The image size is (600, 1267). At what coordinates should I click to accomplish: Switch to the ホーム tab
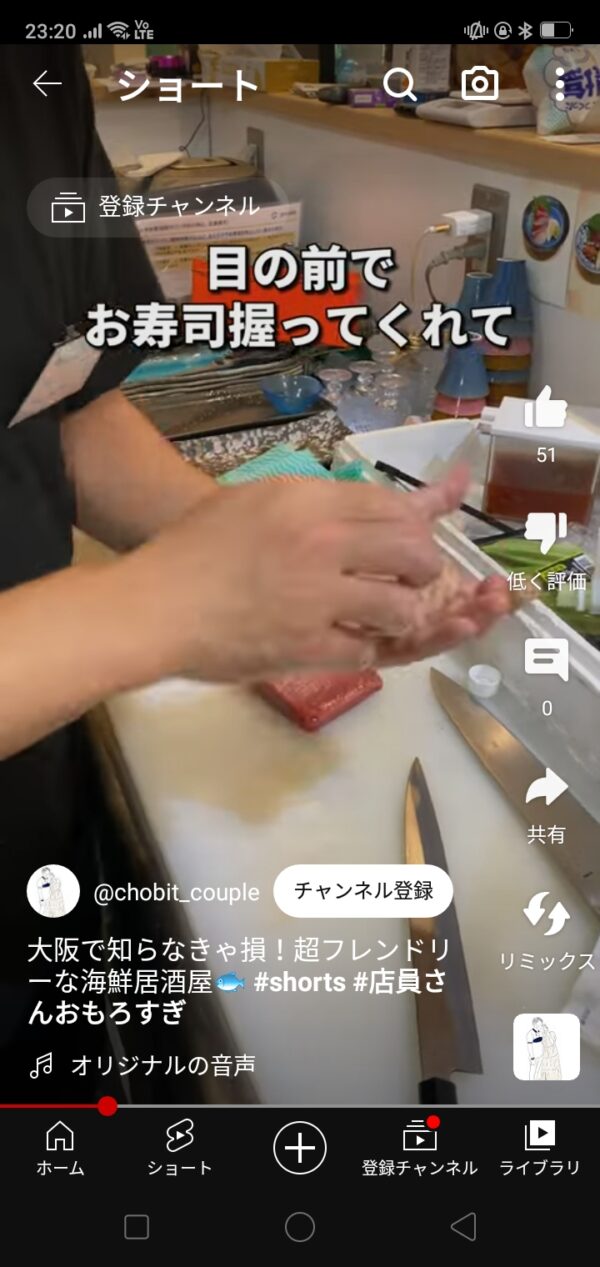(x=60, y=1147)
